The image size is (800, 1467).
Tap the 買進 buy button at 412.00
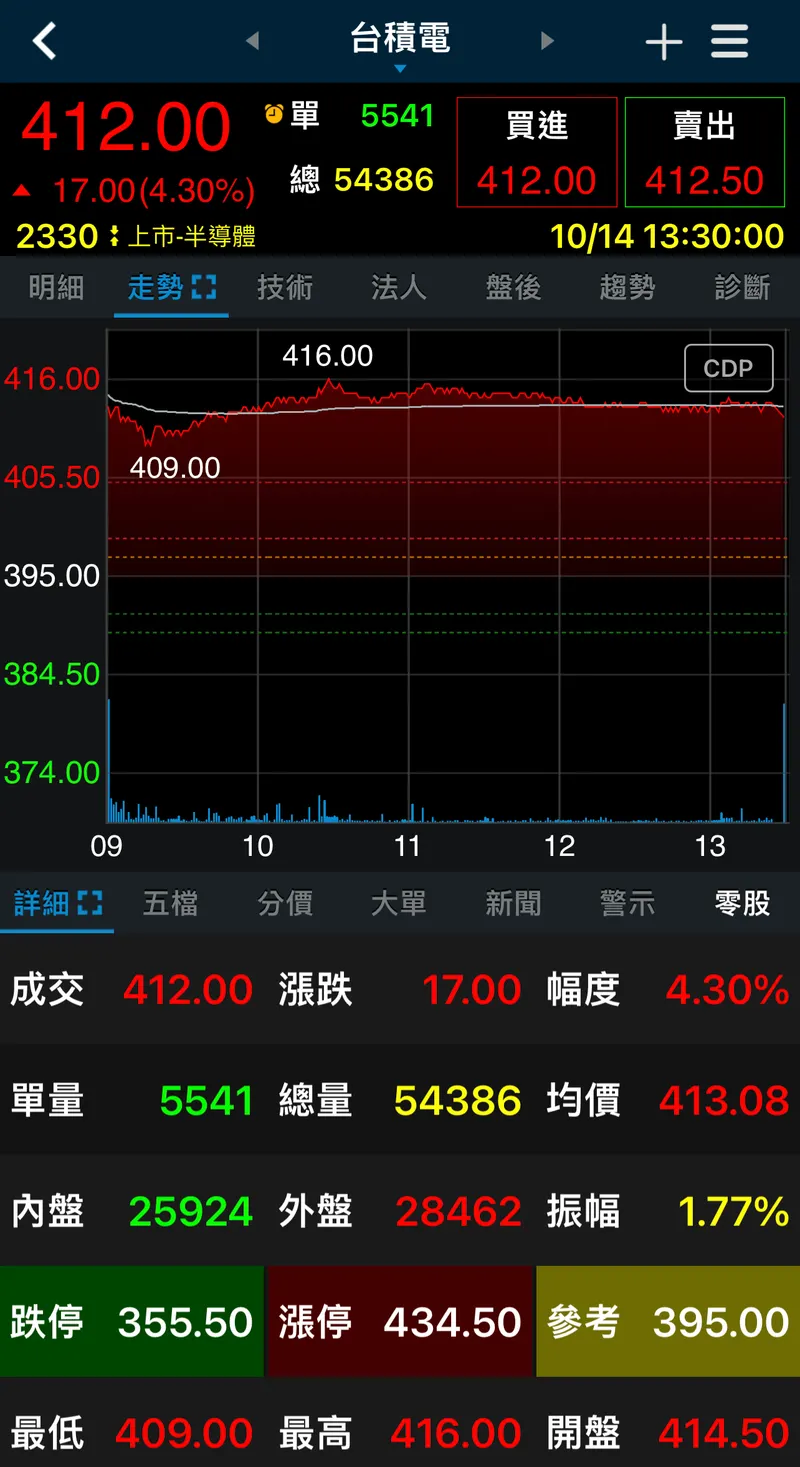tap(537, 152)
